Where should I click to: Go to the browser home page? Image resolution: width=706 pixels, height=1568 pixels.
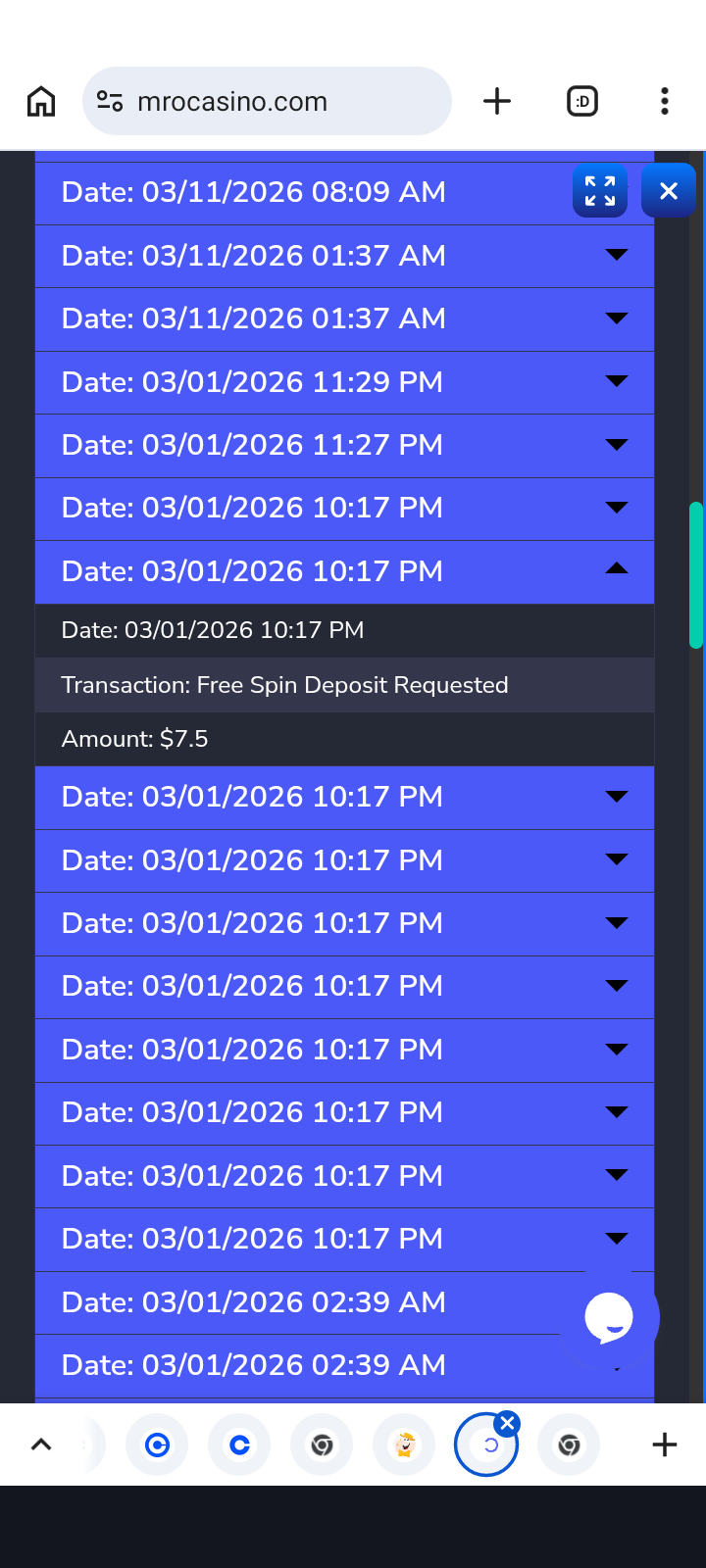point(41,101)
